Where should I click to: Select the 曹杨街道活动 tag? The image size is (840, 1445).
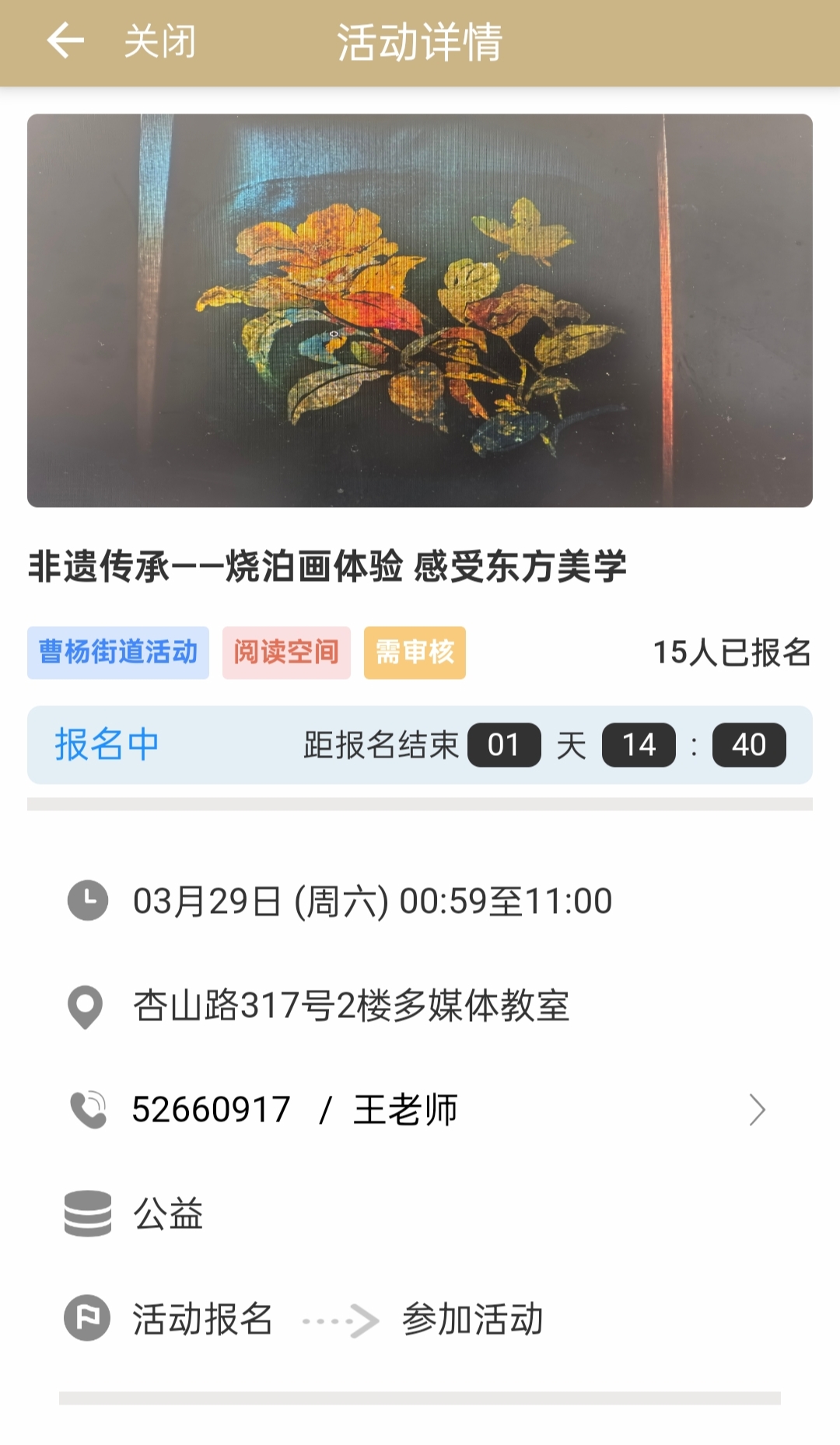point(118,653)
